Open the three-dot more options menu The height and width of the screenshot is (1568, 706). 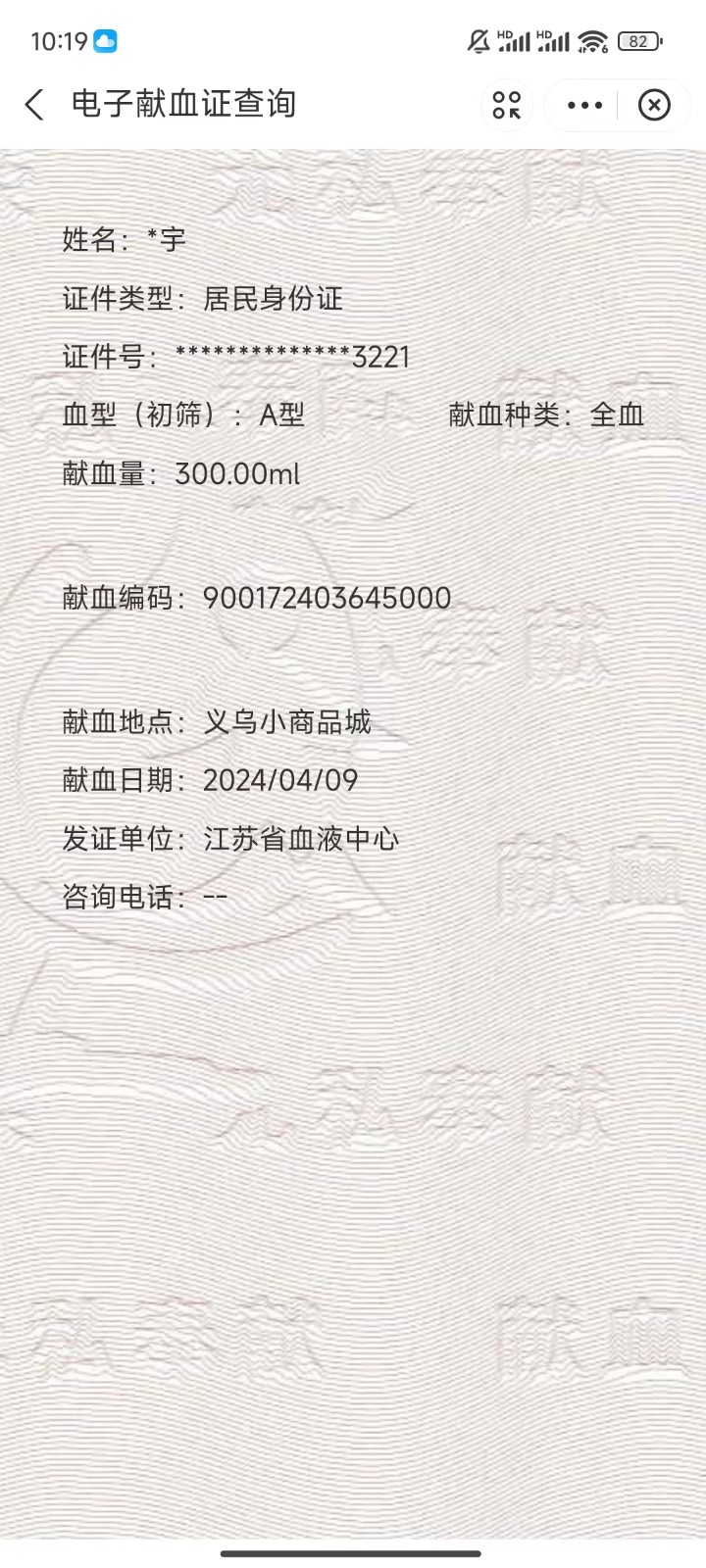[x=584, y=105]
